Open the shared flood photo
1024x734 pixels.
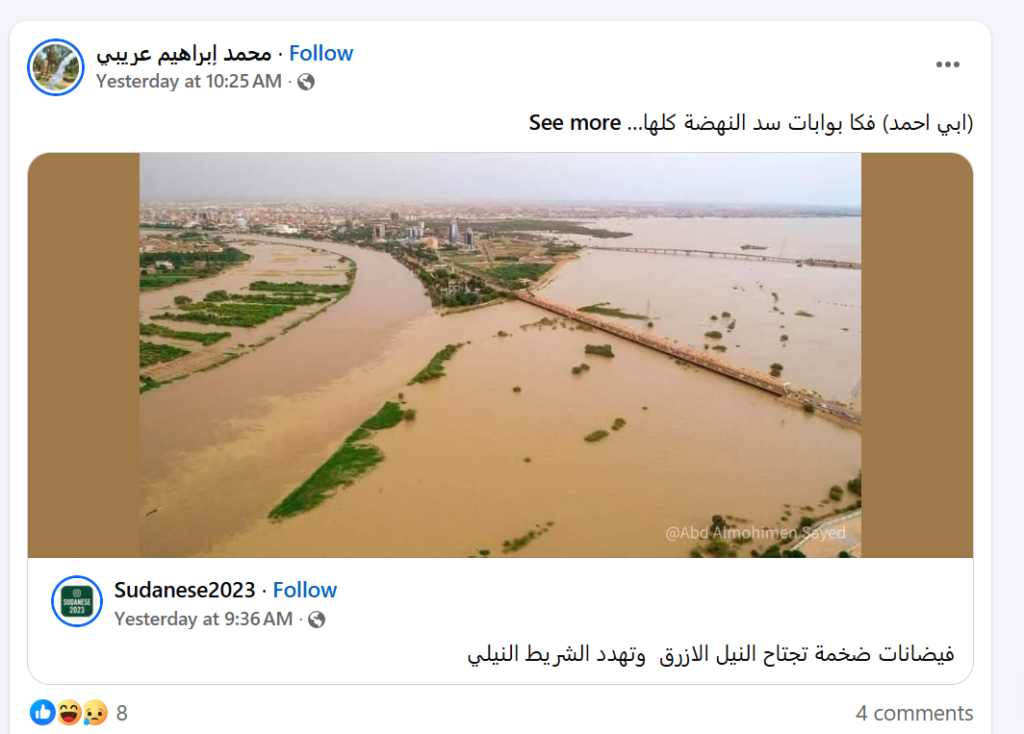tap(500, 355)
